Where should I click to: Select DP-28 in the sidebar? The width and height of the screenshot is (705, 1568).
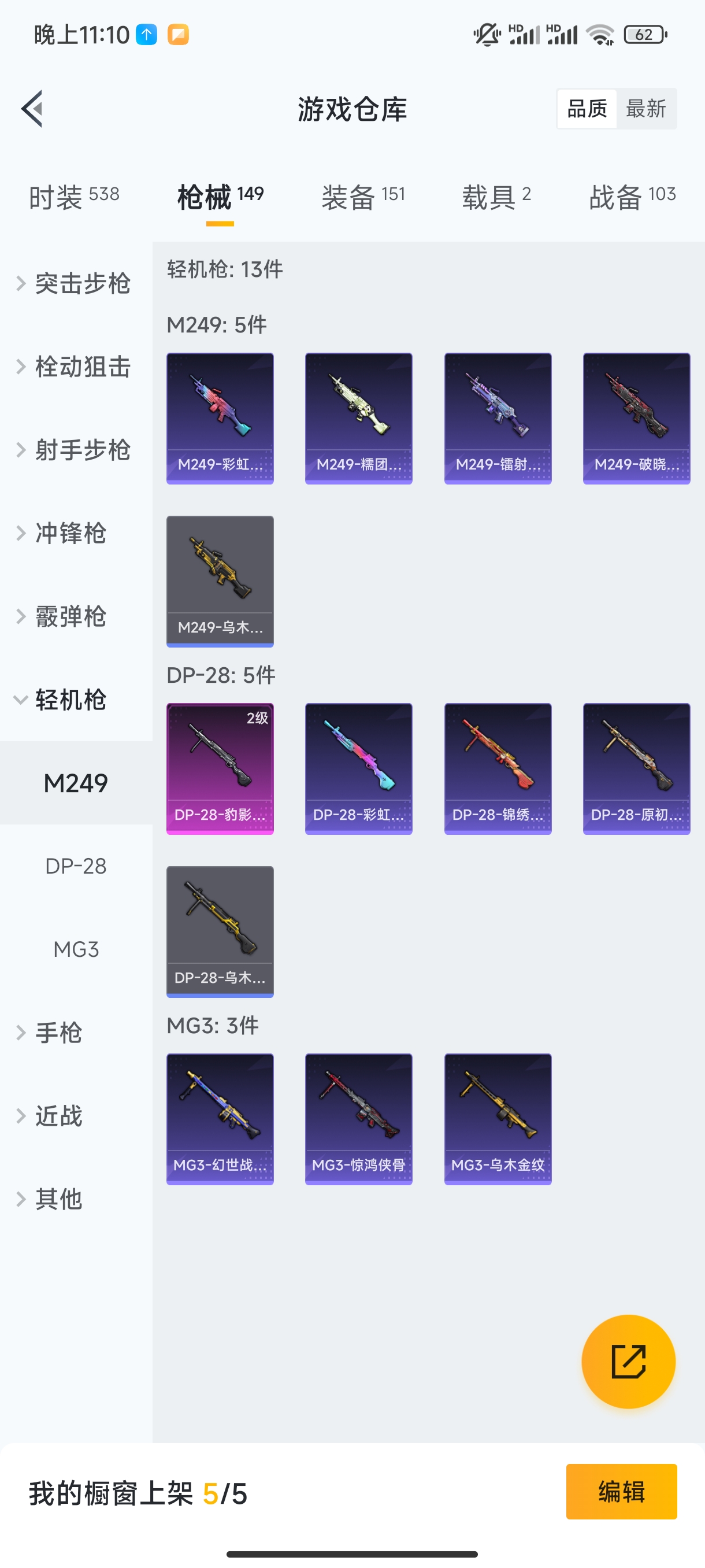pos(76,866)
